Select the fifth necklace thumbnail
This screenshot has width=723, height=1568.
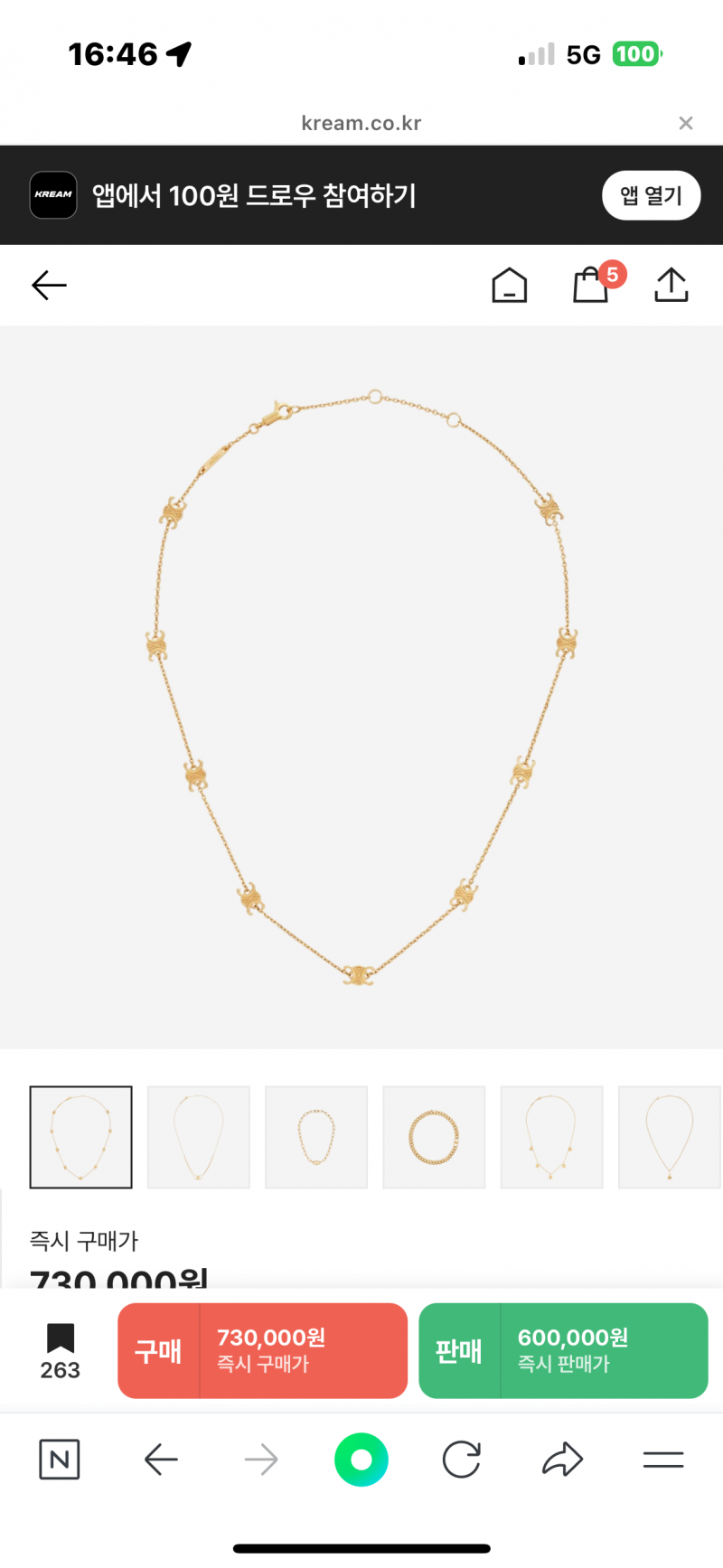(x=551, y=1137)
